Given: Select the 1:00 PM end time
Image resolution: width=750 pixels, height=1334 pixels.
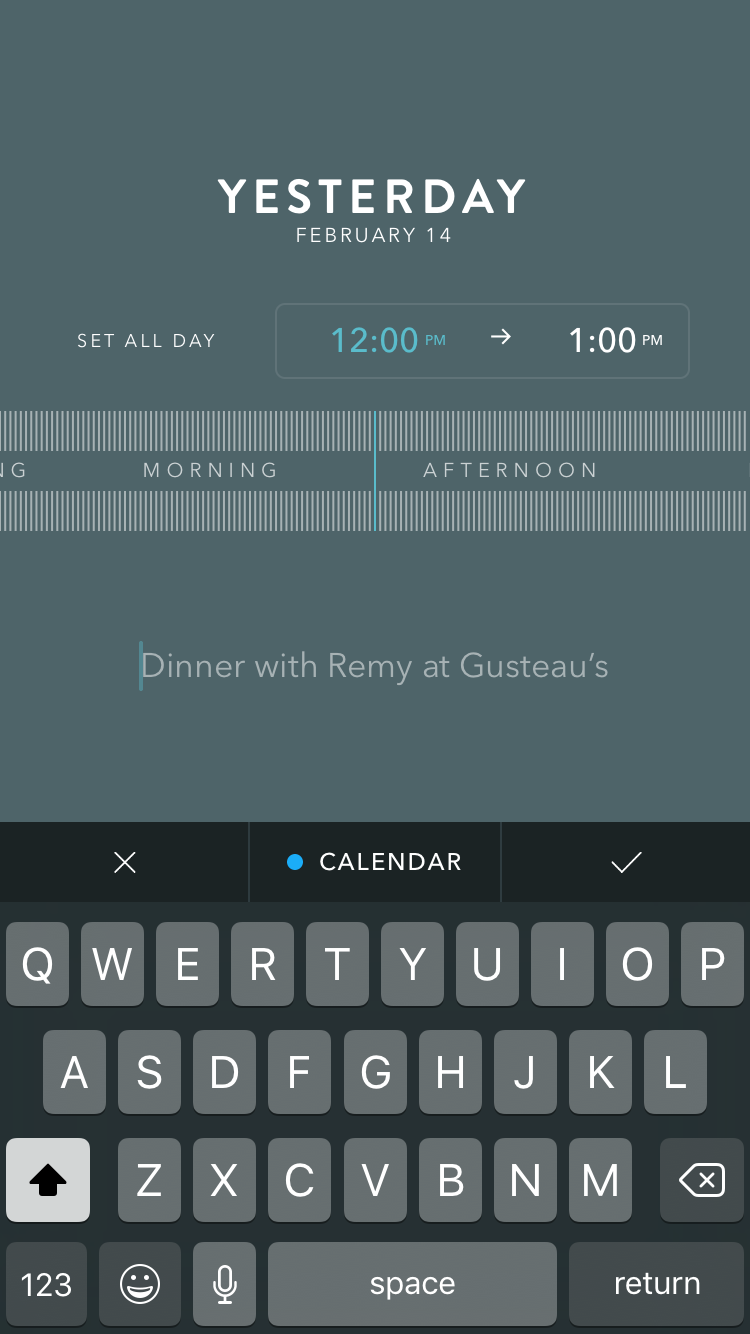Looking at the screenshot, I should tap(614, 341).
